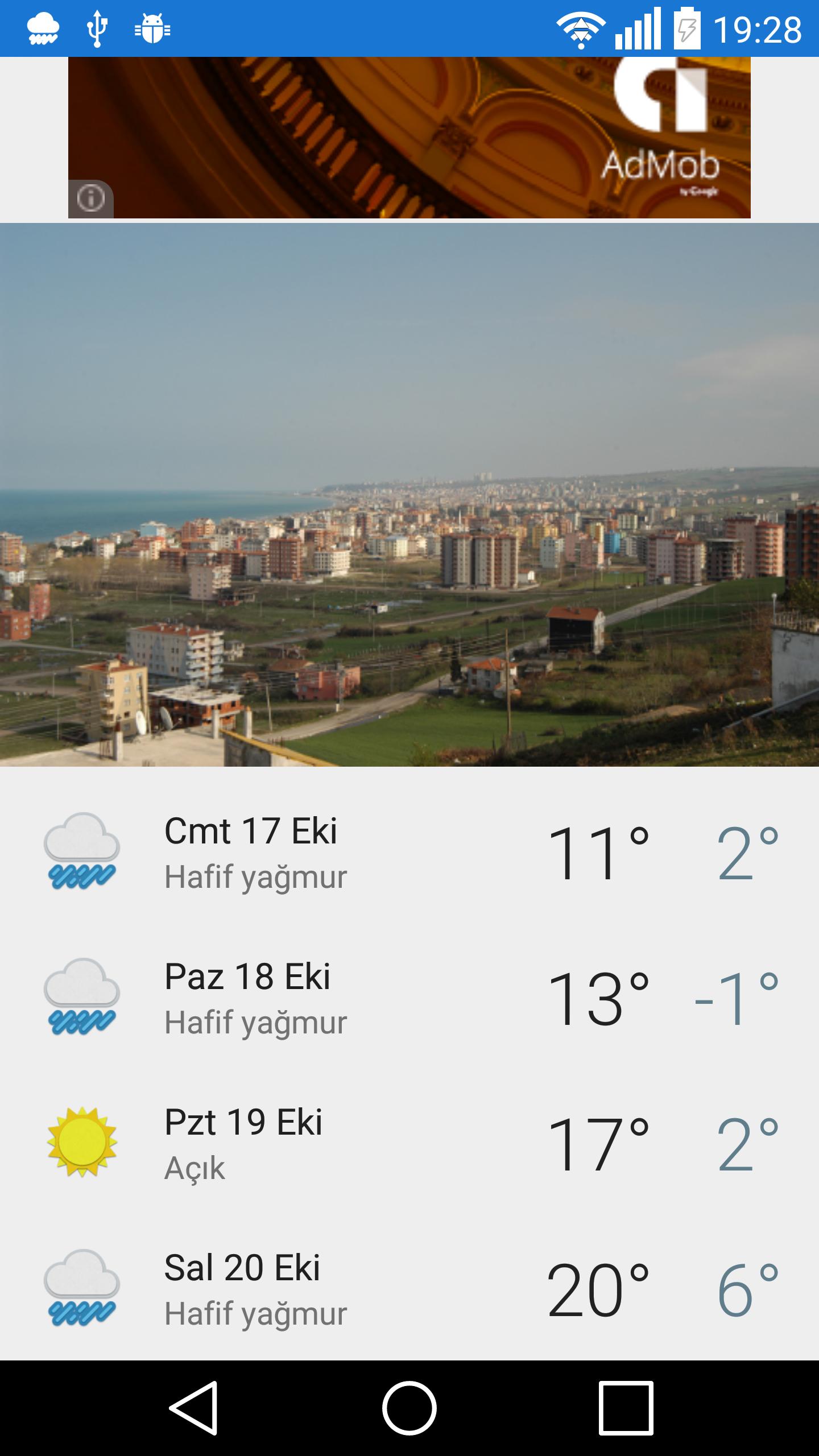Tap the ad info icon on the banner
This screenshot has width=819, height=1456.
click(90, 197)
